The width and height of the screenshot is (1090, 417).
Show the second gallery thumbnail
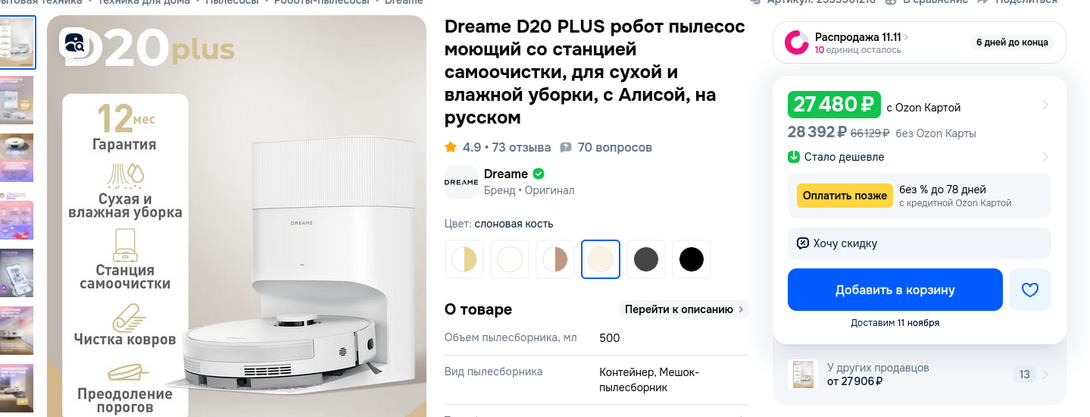[x=17, y=100]
